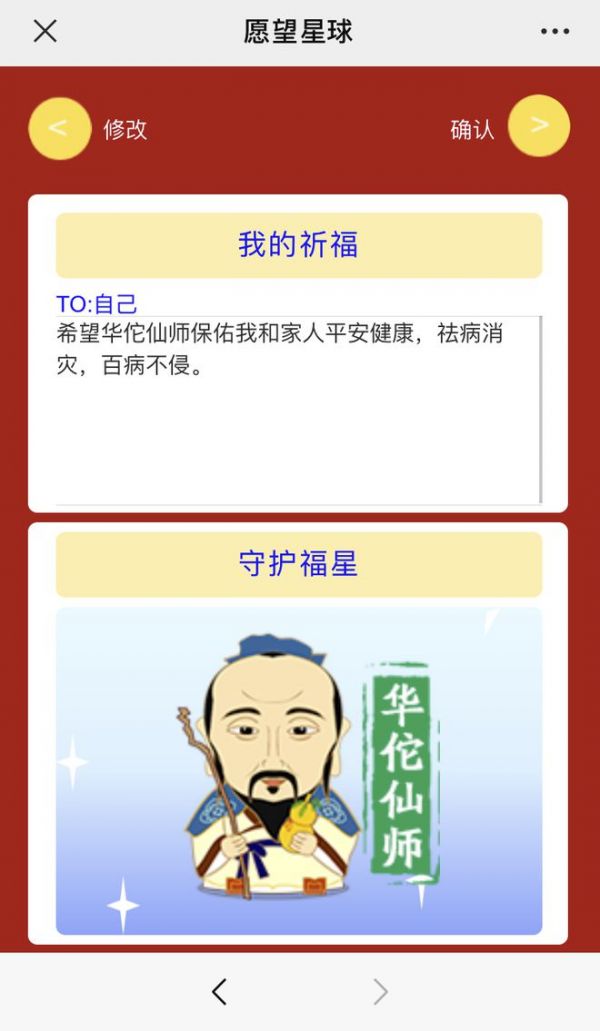Screen dimensions: 600x1031
Task: Edit the blessing message text field
Action: [x=298, y=410]
